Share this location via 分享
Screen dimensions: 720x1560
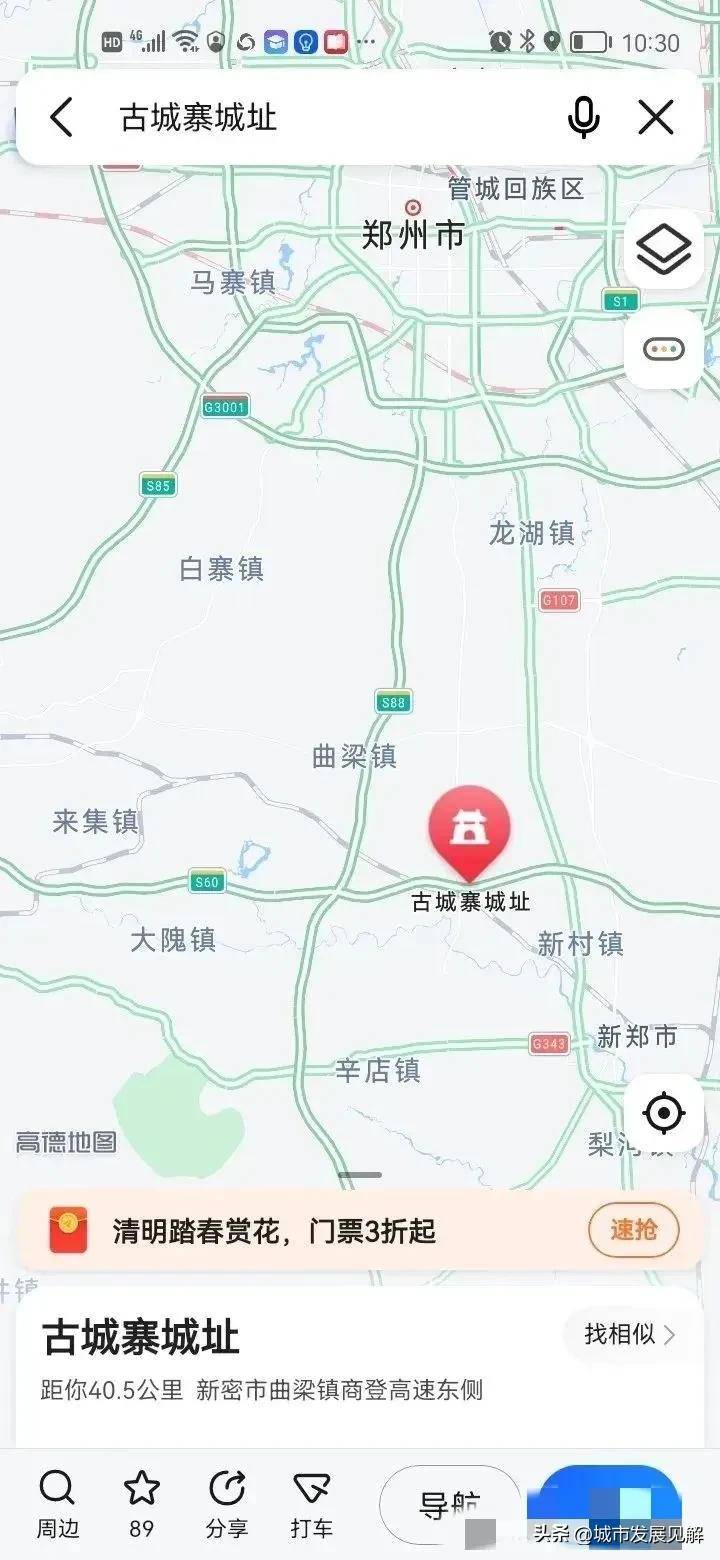(227, 1504)
